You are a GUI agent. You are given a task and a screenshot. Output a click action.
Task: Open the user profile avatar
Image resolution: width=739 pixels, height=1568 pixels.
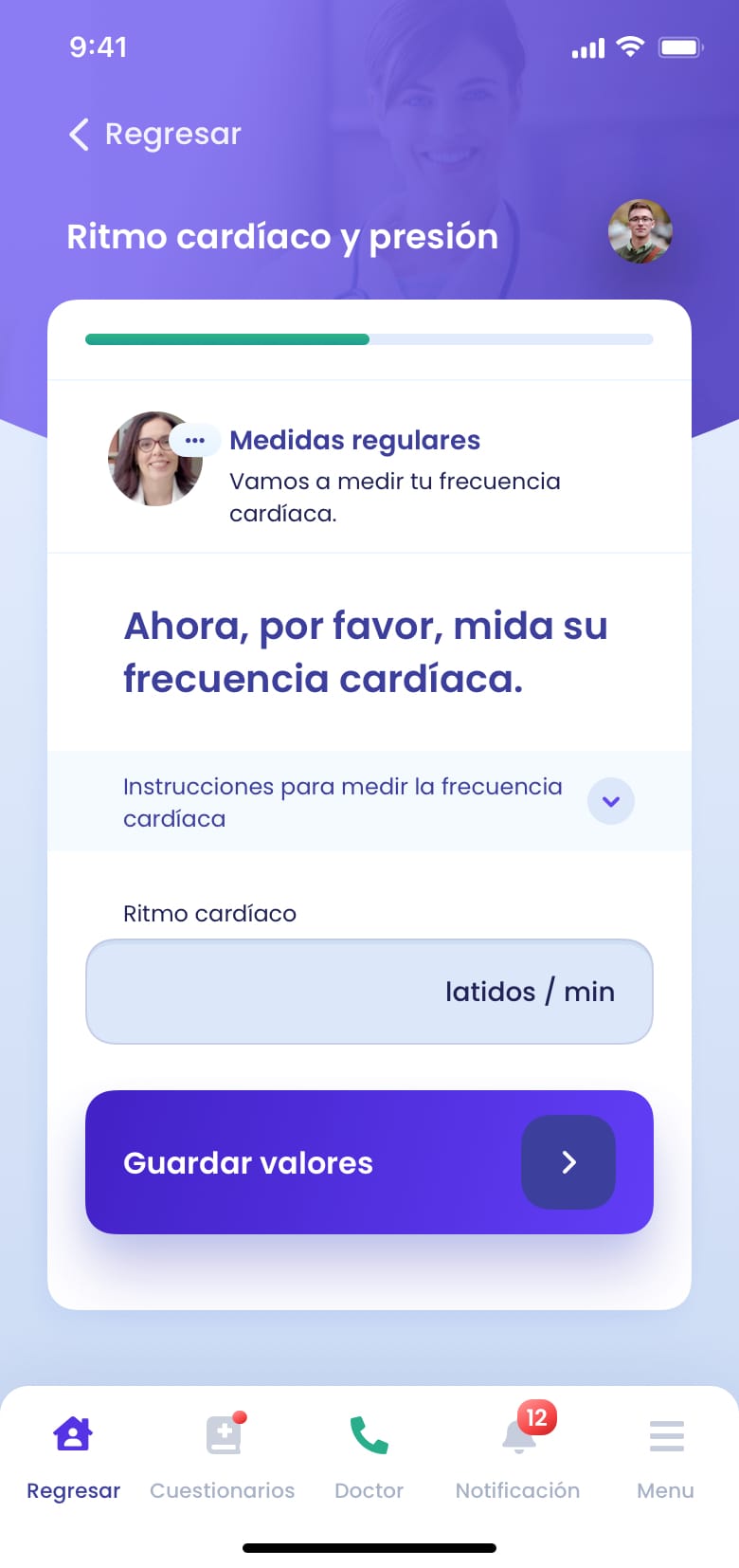pyautogui.click(x=640, y=231)
